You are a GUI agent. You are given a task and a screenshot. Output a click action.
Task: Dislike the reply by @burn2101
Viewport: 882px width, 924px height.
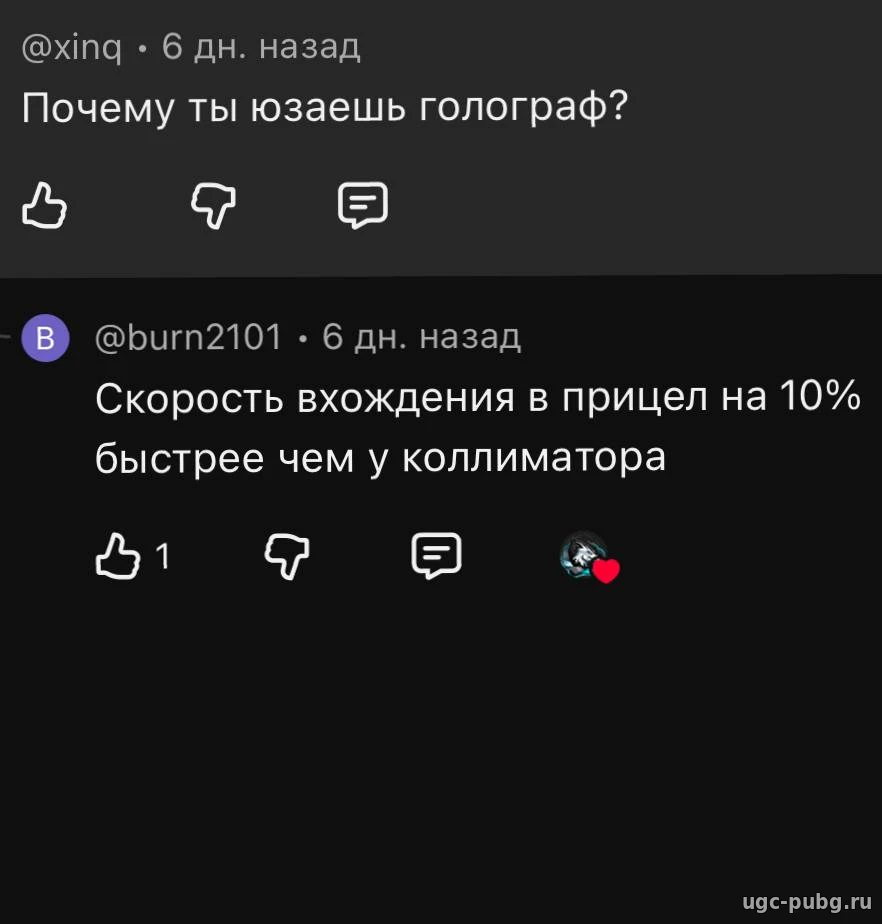[287, 557]
